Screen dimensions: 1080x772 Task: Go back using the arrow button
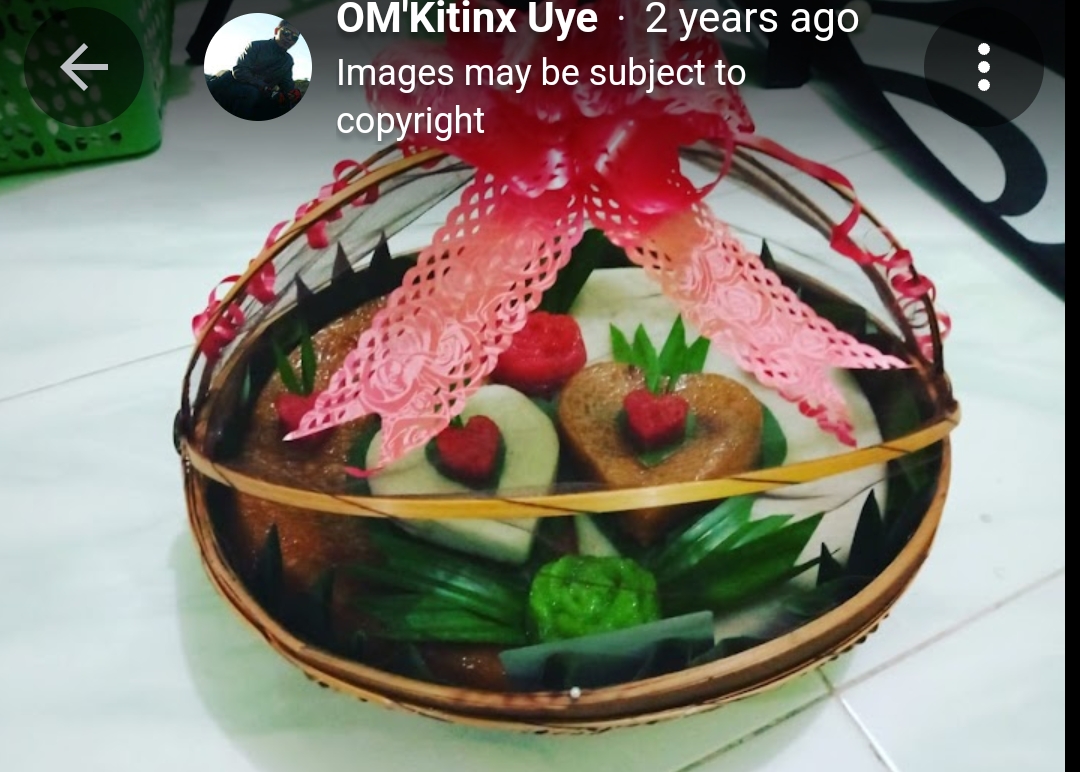pos(84,67)
